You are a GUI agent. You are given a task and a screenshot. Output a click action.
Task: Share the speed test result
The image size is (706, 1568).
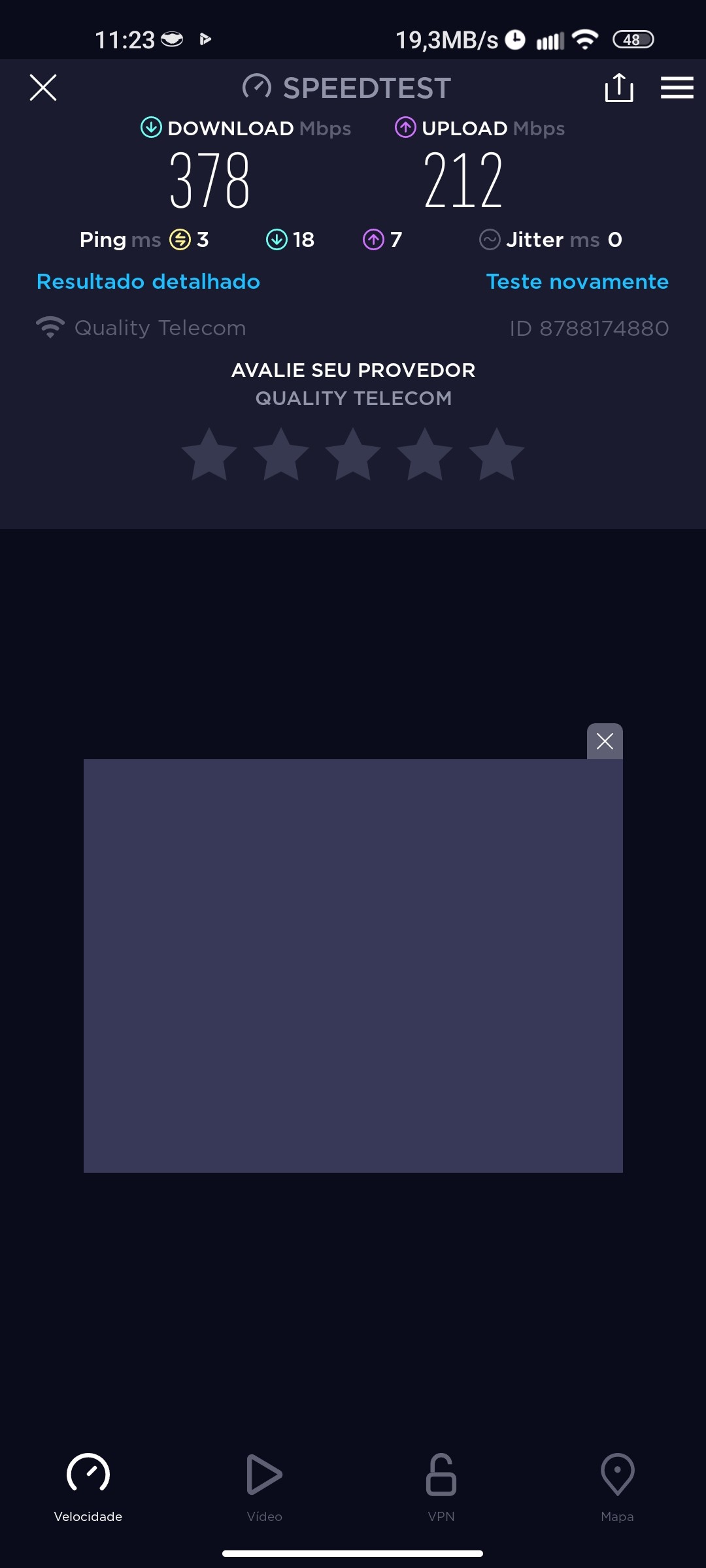pos(618,88)
